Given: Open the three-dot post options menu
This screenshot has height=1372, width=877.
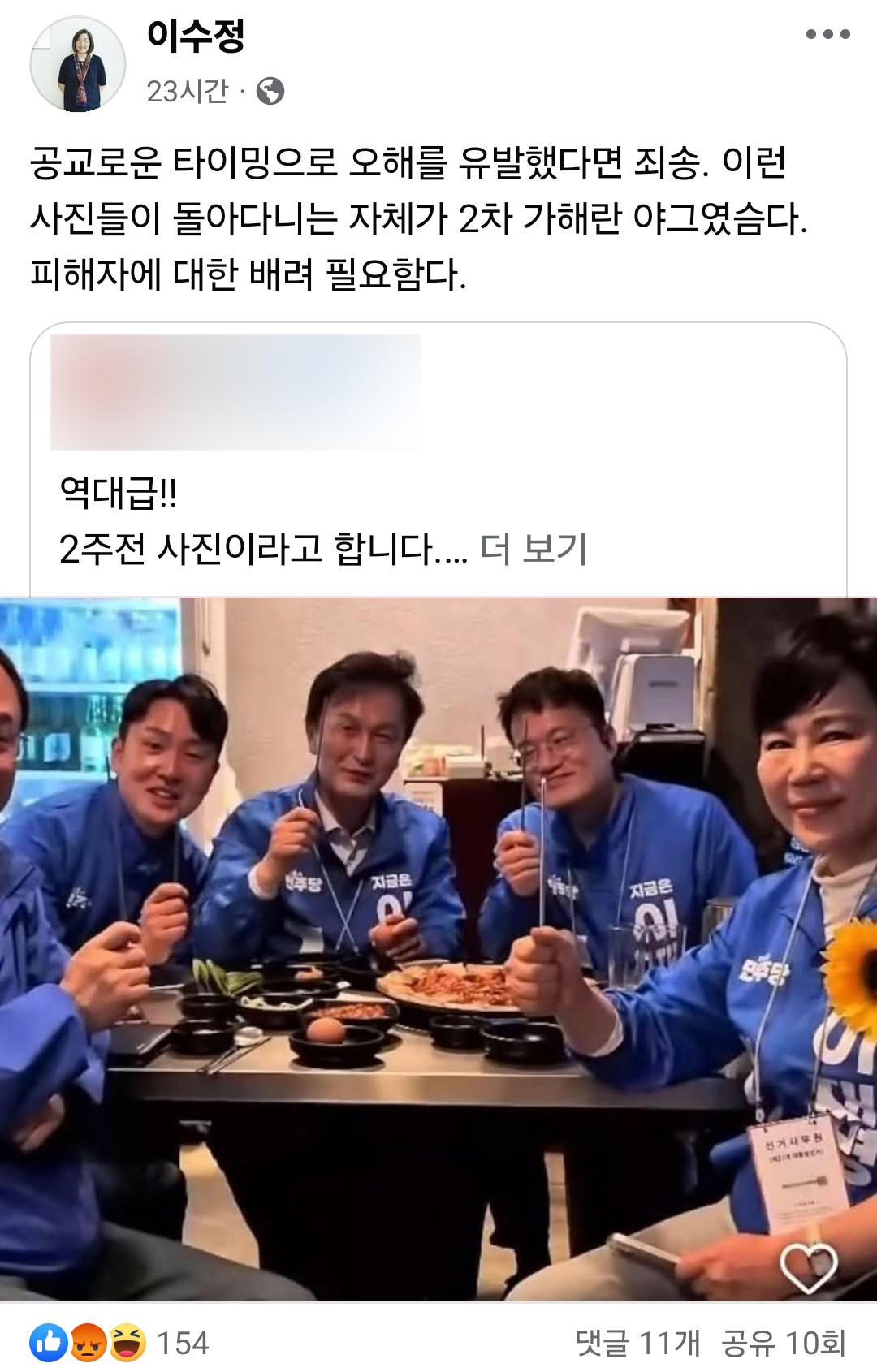Looking at the screenshot, I should pyautogui.click(x=827, y=35).
